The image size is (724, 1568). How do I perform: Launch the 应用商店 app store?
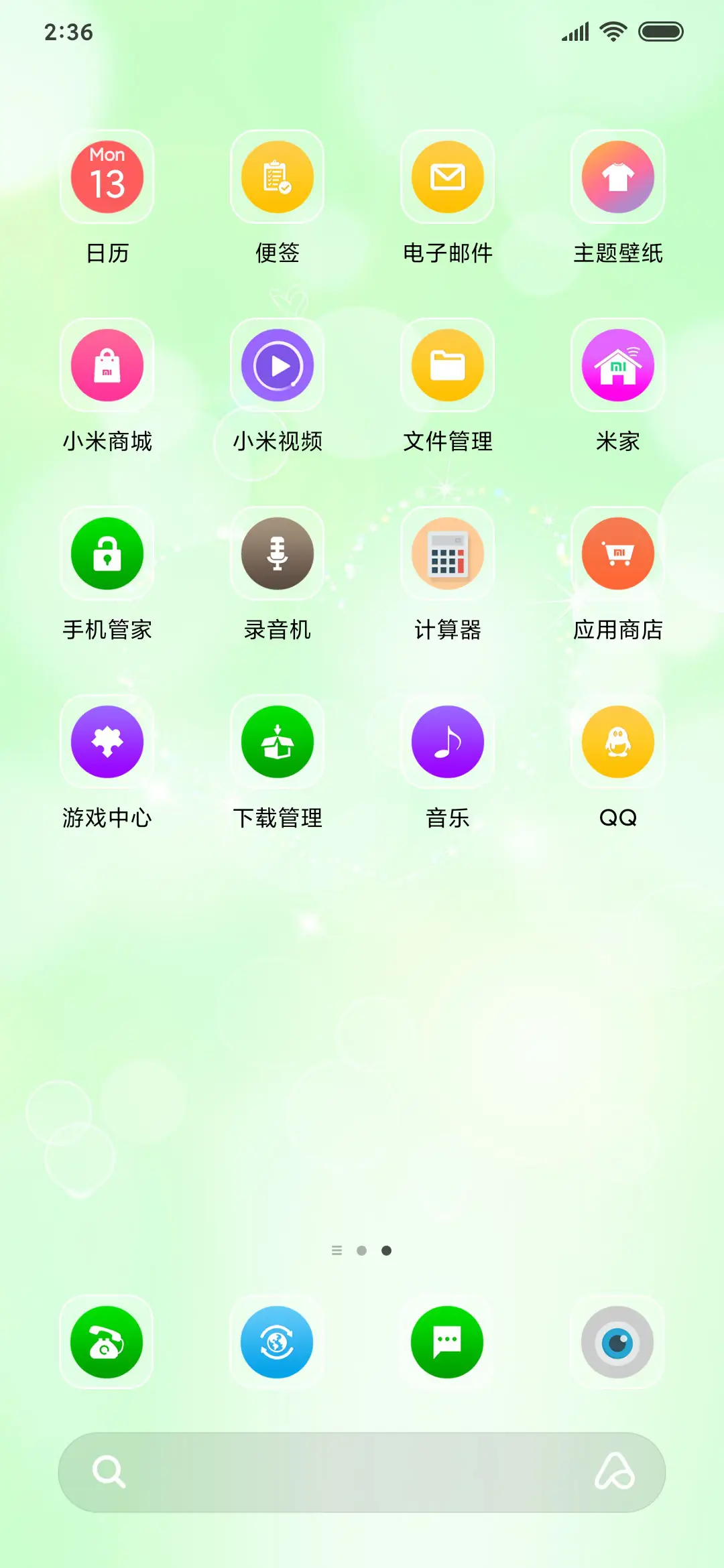click(x=617, y=553)
